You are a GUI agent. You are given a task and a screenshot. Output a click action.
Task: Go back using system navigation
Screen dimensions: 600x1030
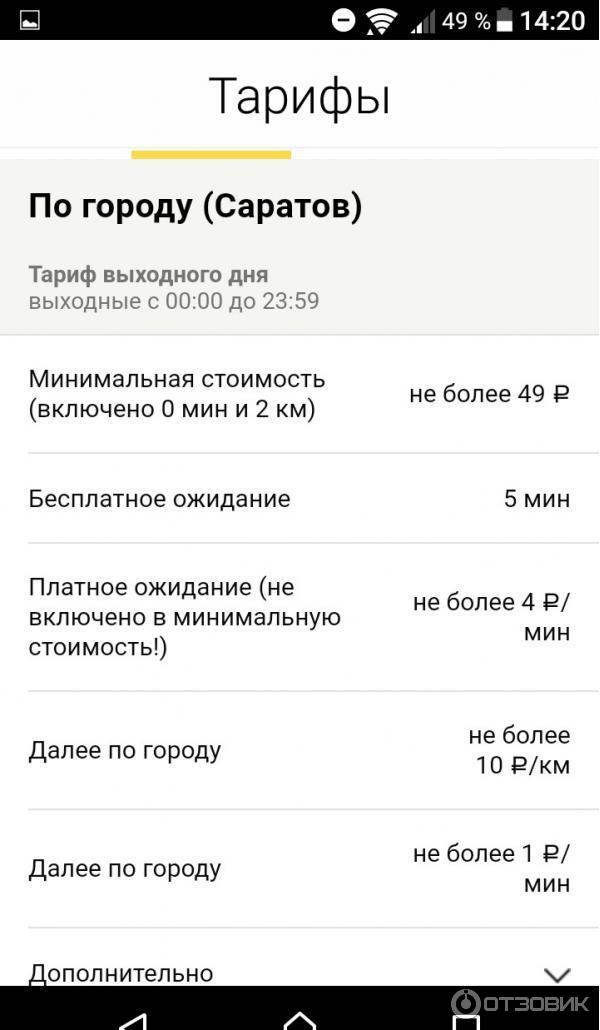click(x=133, y=1020)
